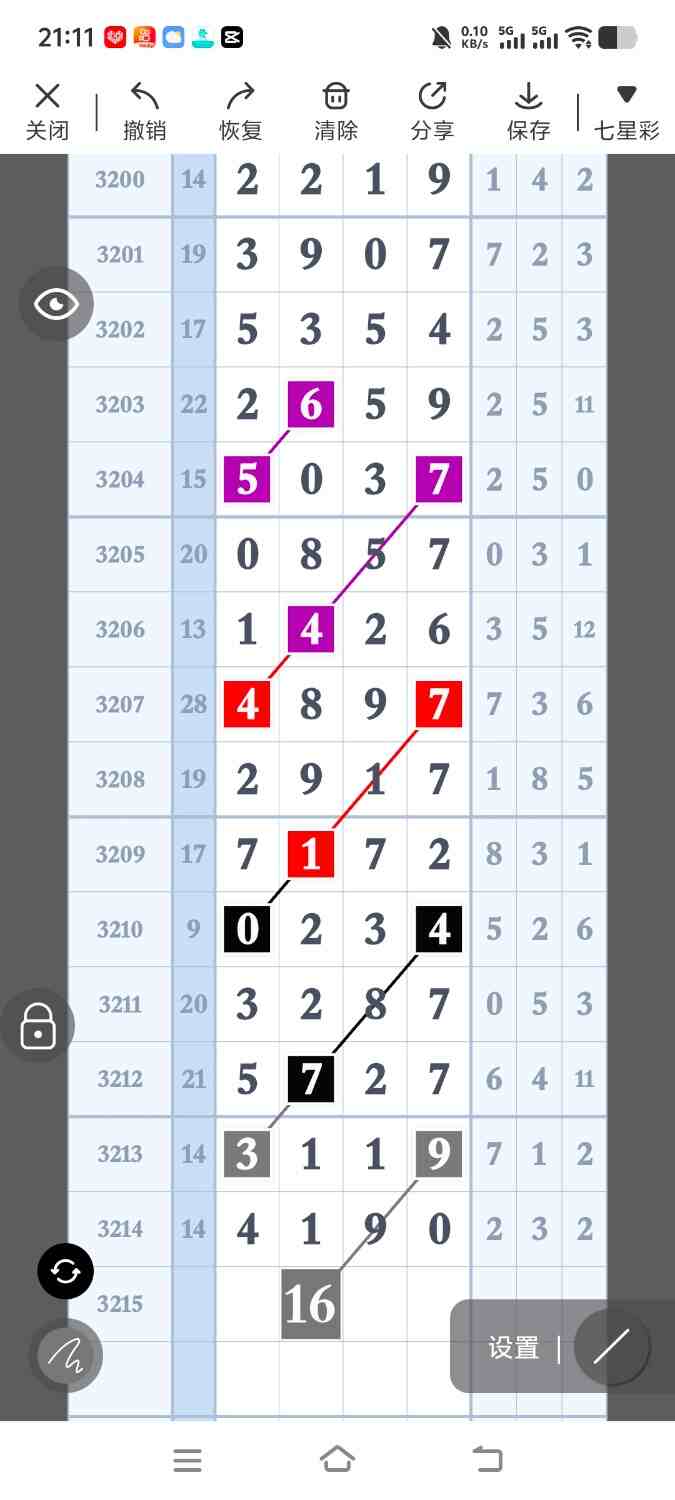Image resolution: width=675 pixels, height=1500 pixels.
Task: Clear all markings with 清除
Action: click(336, 111)
